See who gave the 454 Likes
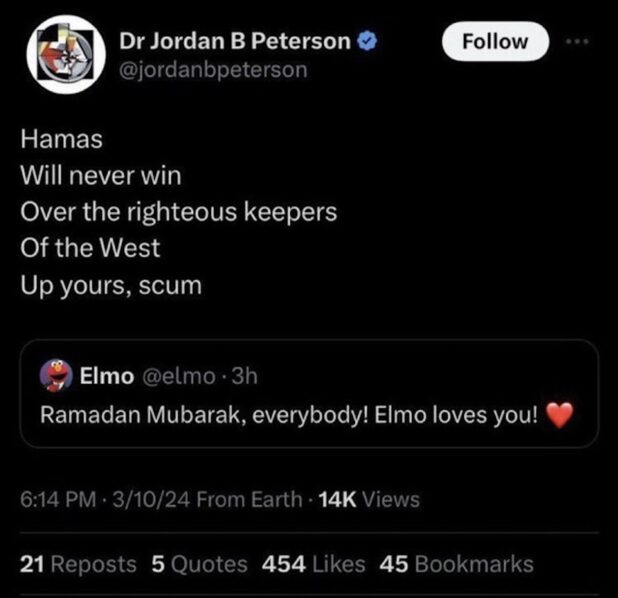 312,564
